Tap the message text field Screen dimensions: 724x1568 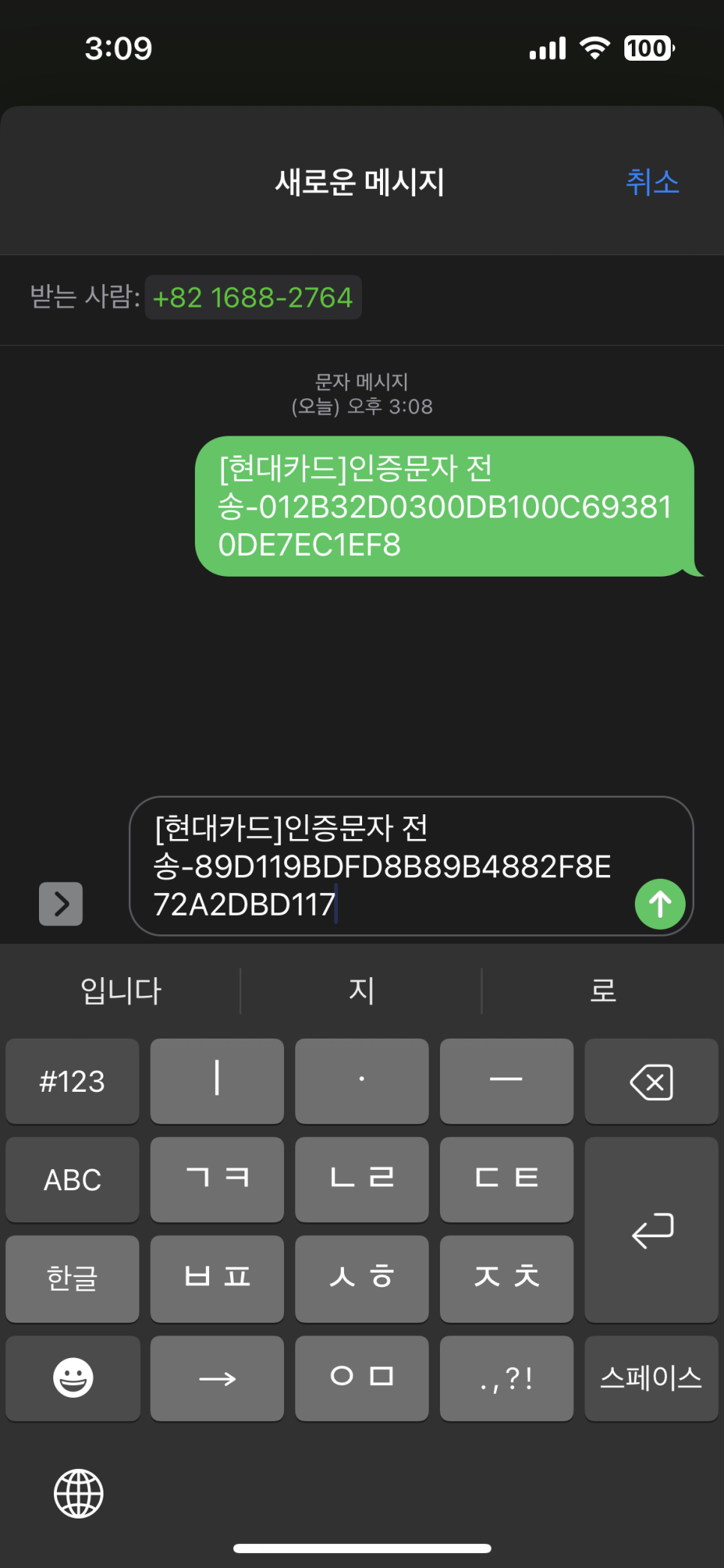[x=411, y=866]
